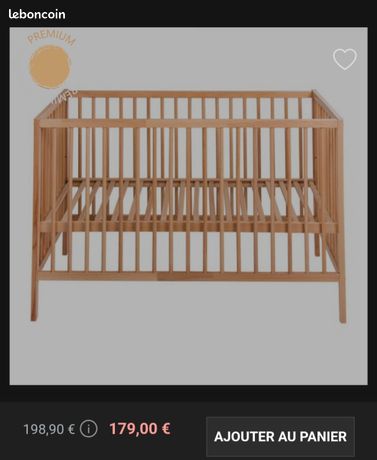
Task: Open the info icon beside 198,90 €
Action: click(x=88, y=429)
